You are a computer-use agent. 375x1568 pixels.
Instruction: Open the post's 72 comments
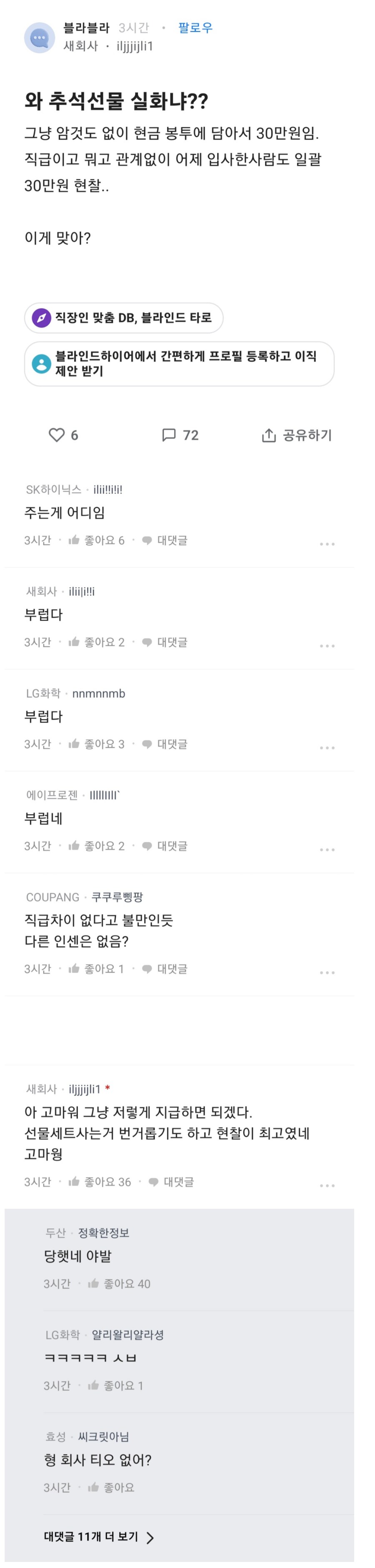coord(180,435)
